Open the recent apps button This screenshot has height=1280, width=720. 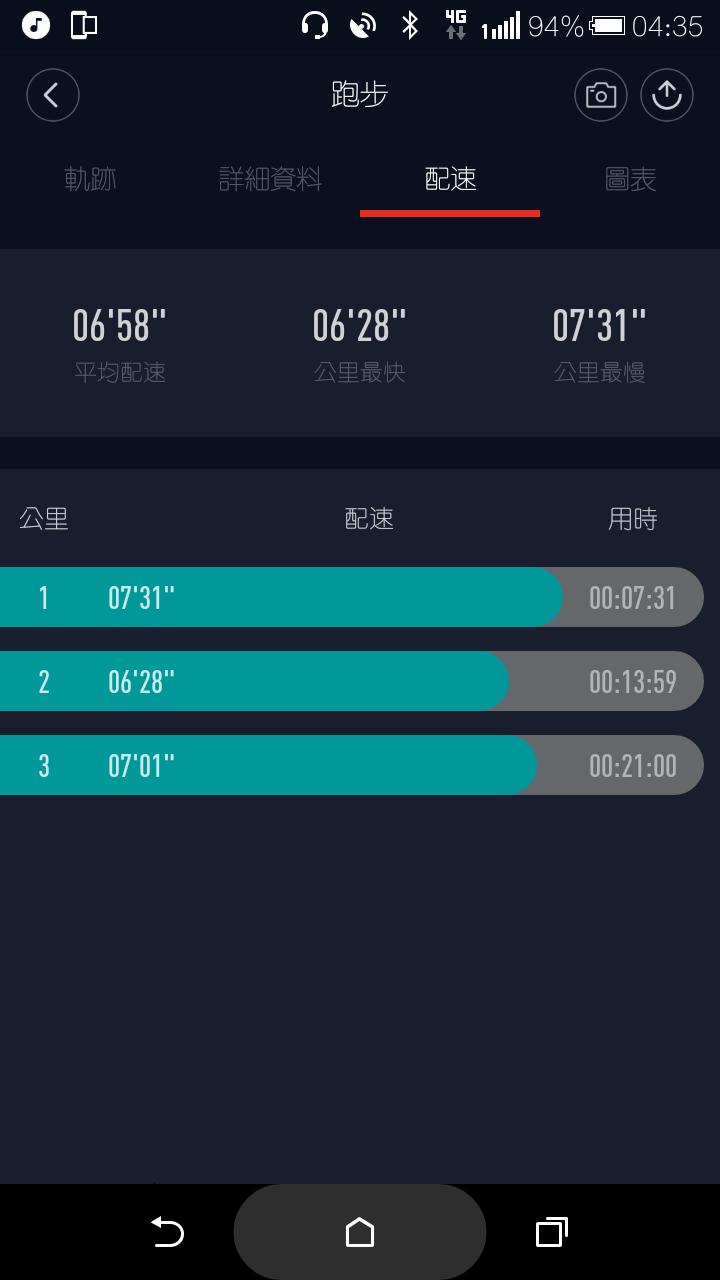click(551, 1232)
